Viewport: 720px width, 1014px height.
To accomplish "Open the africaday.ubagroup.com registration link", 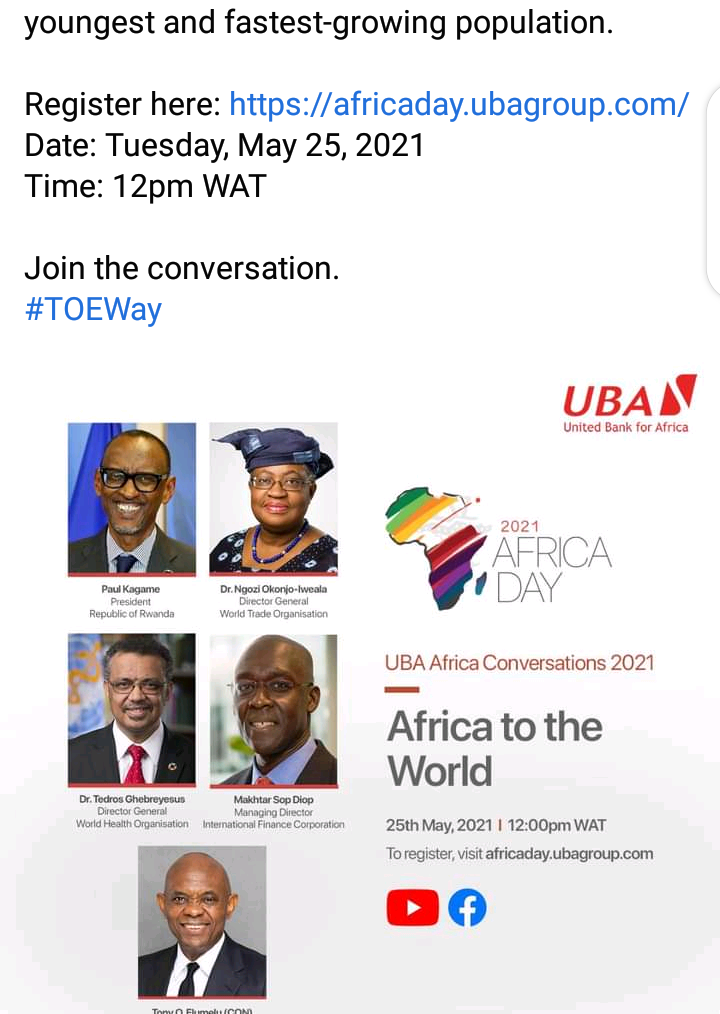I will (x=458, y=104).
